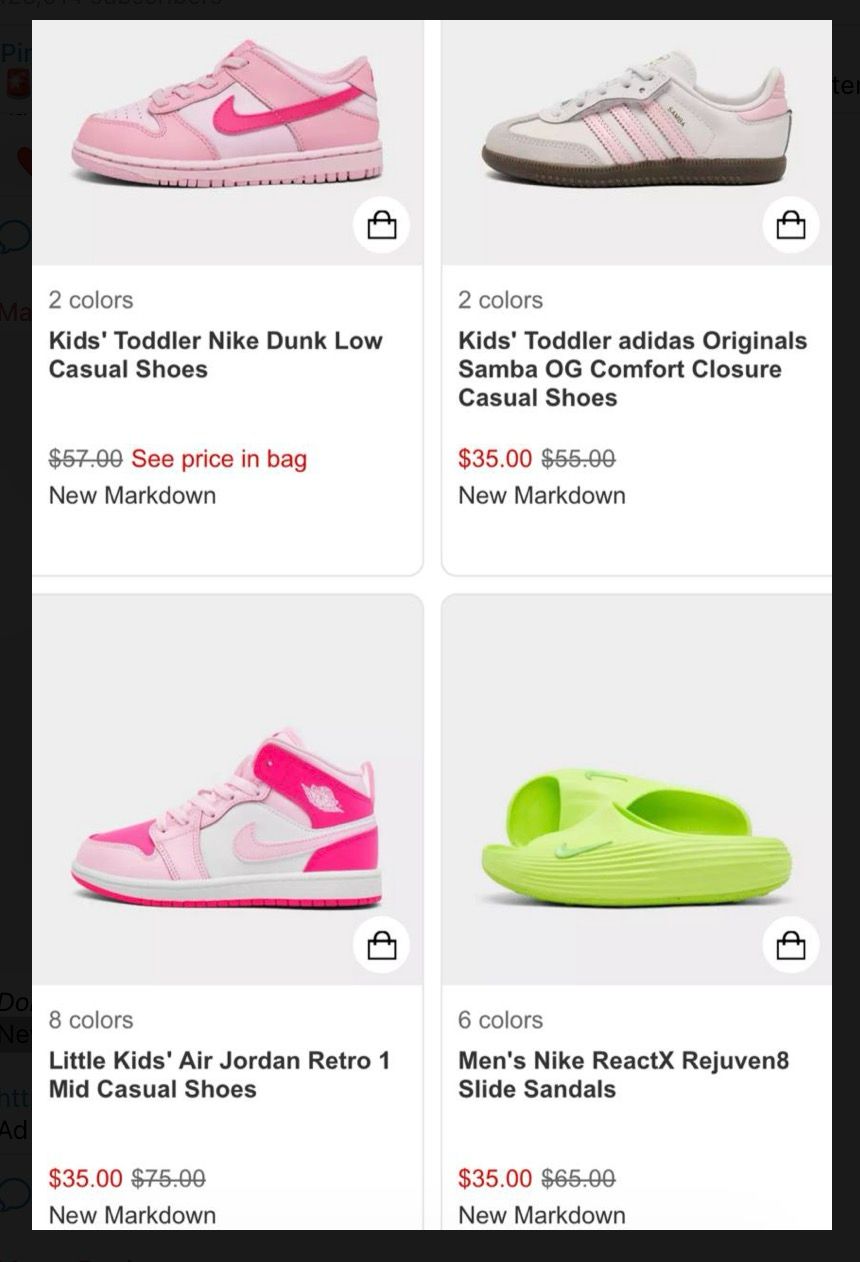Viewport: 860px width, 1262px height.
Task: Click the bag icon on the adidas Samba card
Action: point(791,225)
